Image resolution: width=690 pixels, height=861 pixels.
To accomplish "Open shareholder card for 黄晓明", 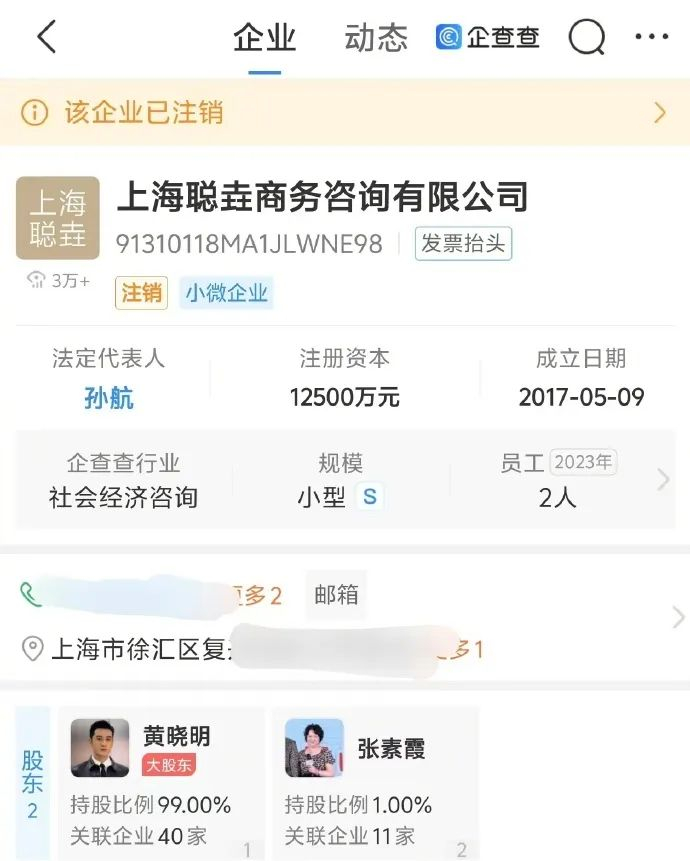I will point(161,783).
